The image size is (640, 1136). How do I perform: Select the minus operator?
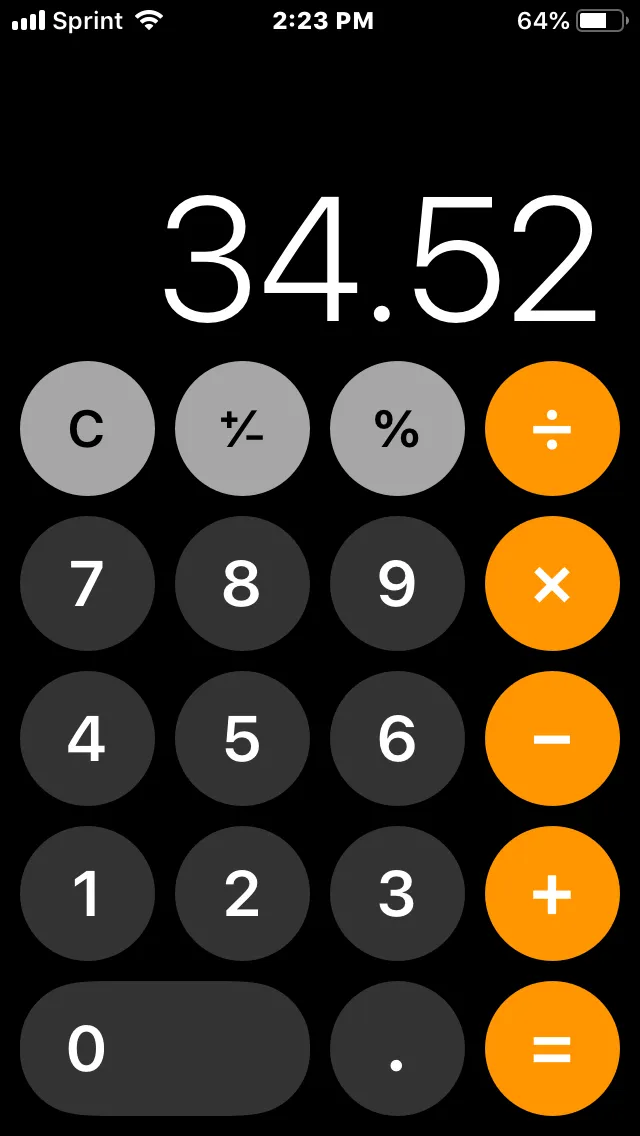(552, 739)
